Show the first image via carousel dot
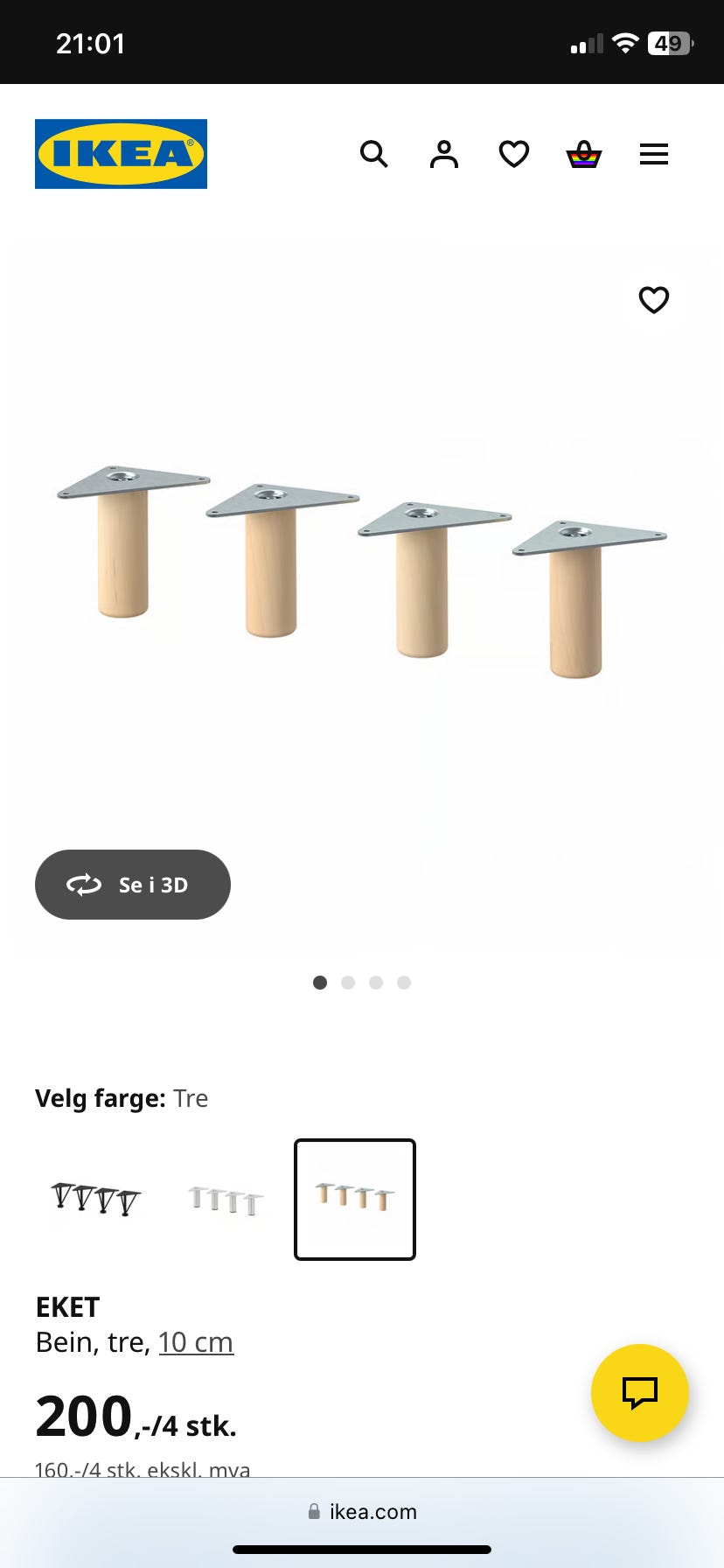The image size is (724, 1568). click(320, 983)
